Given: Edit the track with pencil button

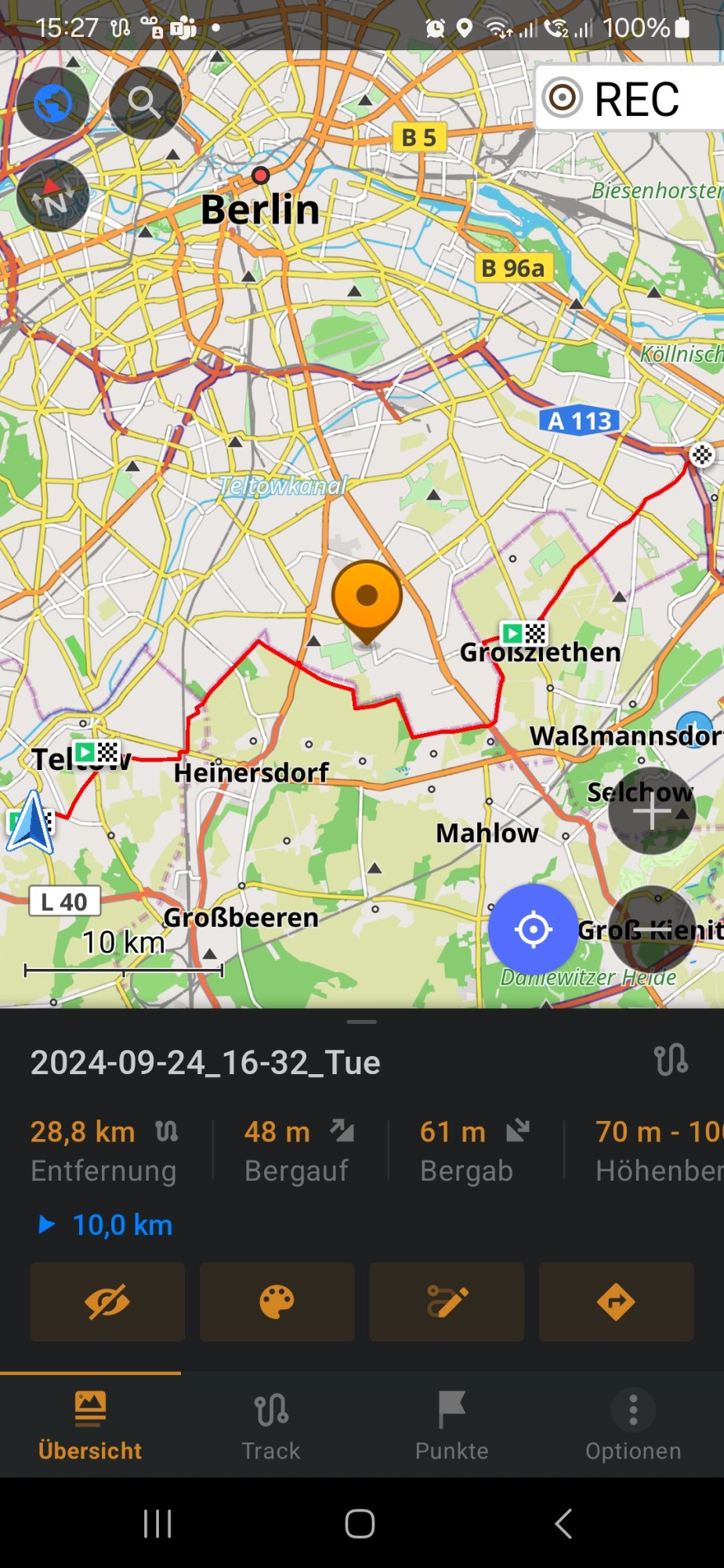Looking at the screenshot, I should (447, 1302).
